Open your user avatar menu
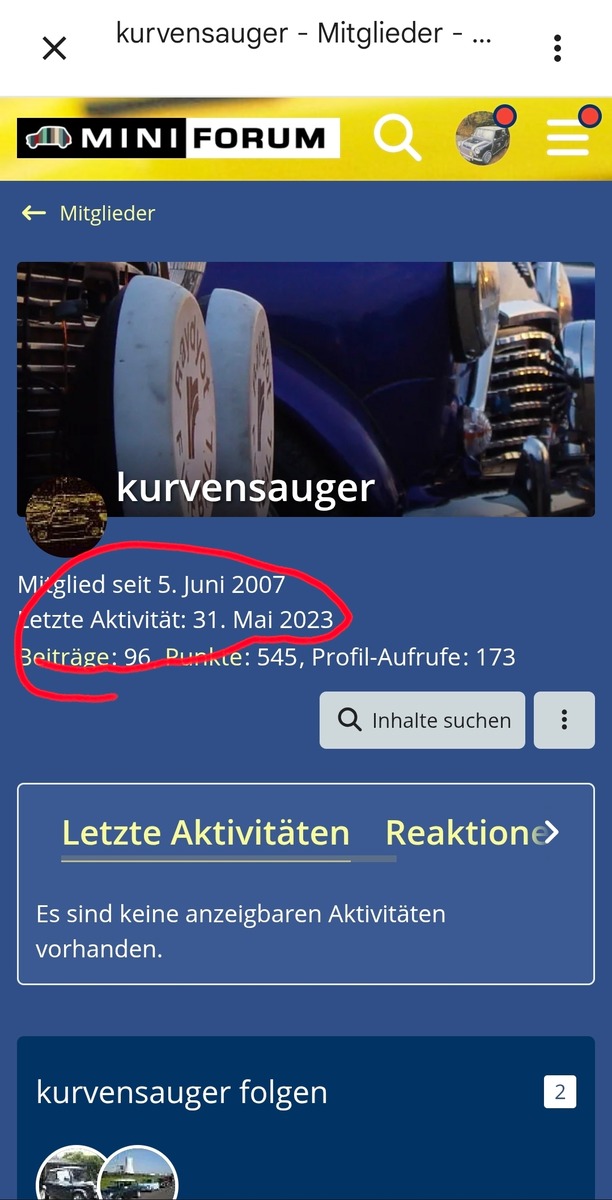 point(483,138)
